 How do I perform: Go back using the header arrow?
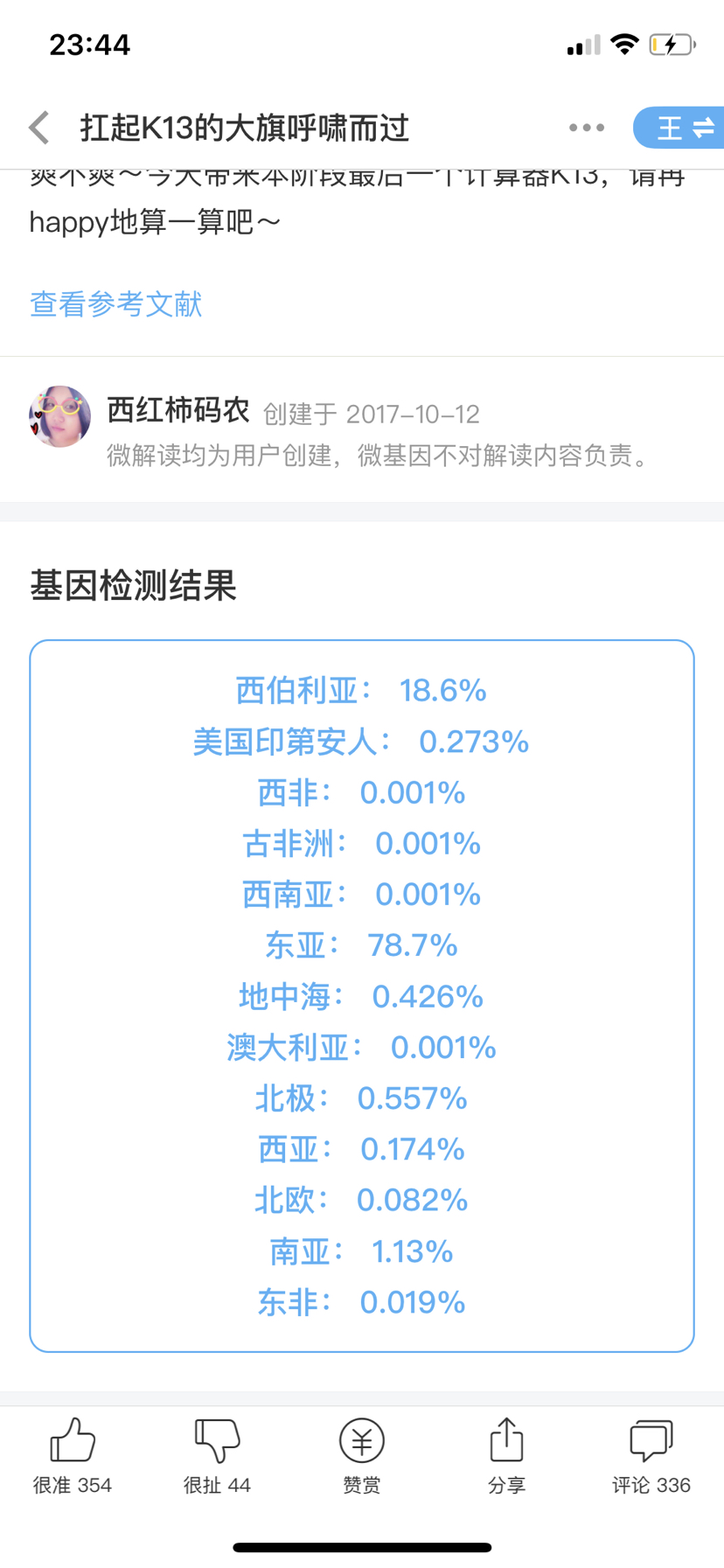[x=39, y=128]
